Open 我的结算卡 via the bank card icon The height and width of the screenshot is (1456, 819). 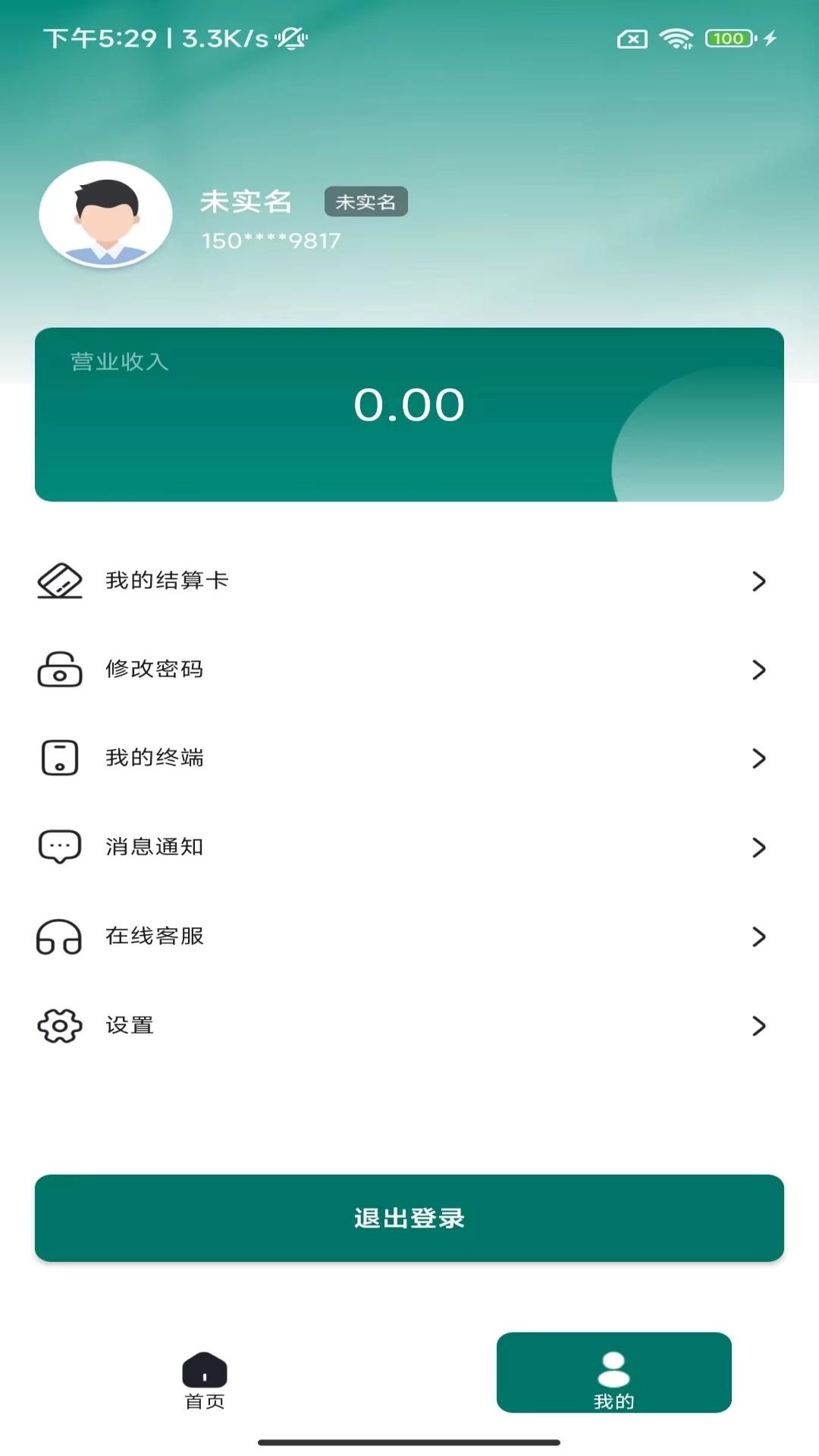pyautogui.click(x=59, y=580)
